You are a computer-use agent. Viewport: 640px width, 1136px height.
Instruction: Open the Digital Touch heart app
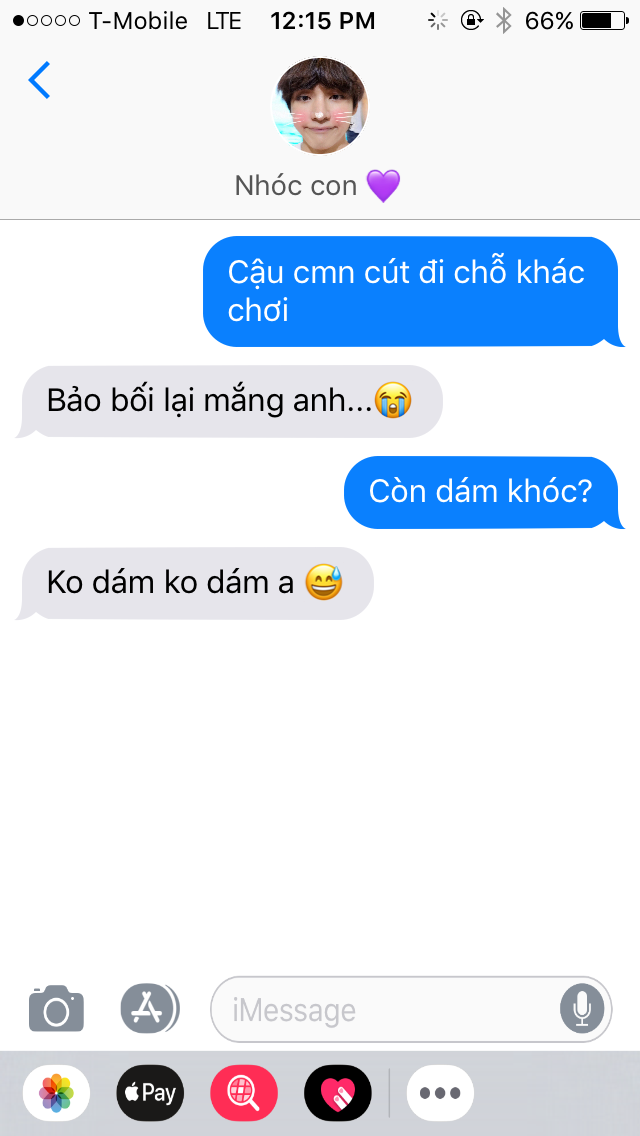click(x=338, y=1093)
